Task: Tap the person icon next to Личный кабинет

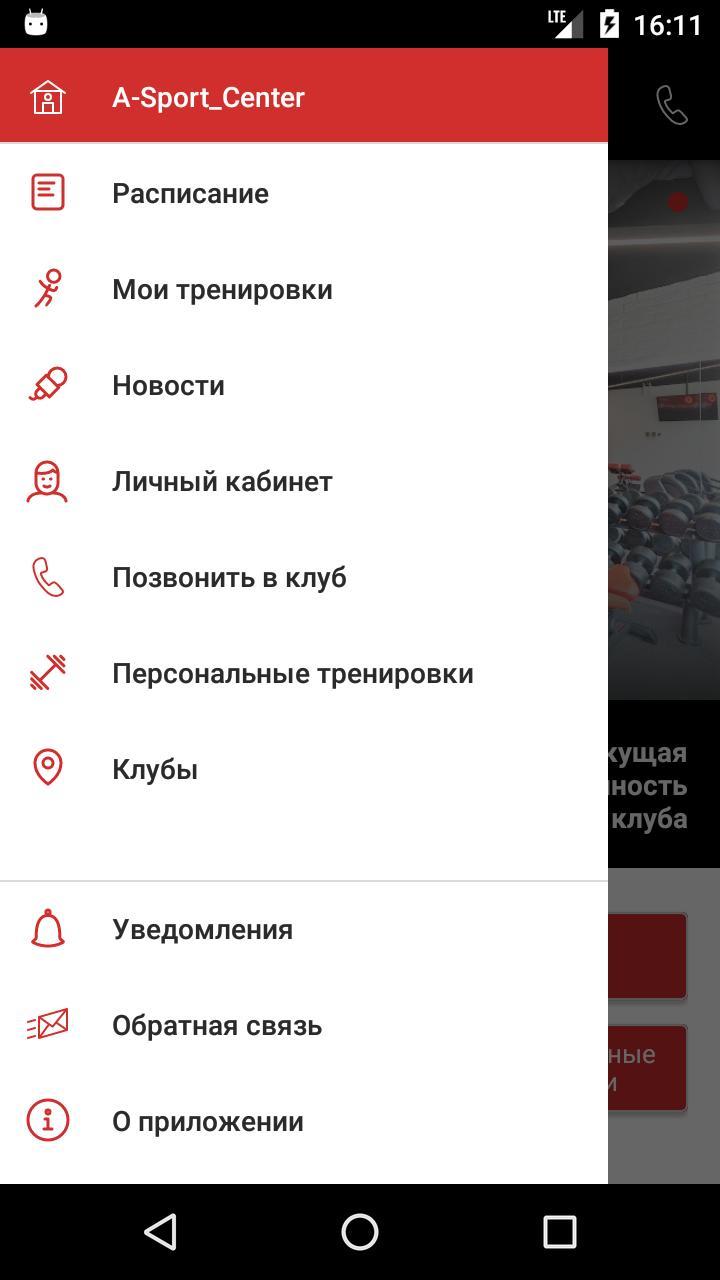Action: 46,481
